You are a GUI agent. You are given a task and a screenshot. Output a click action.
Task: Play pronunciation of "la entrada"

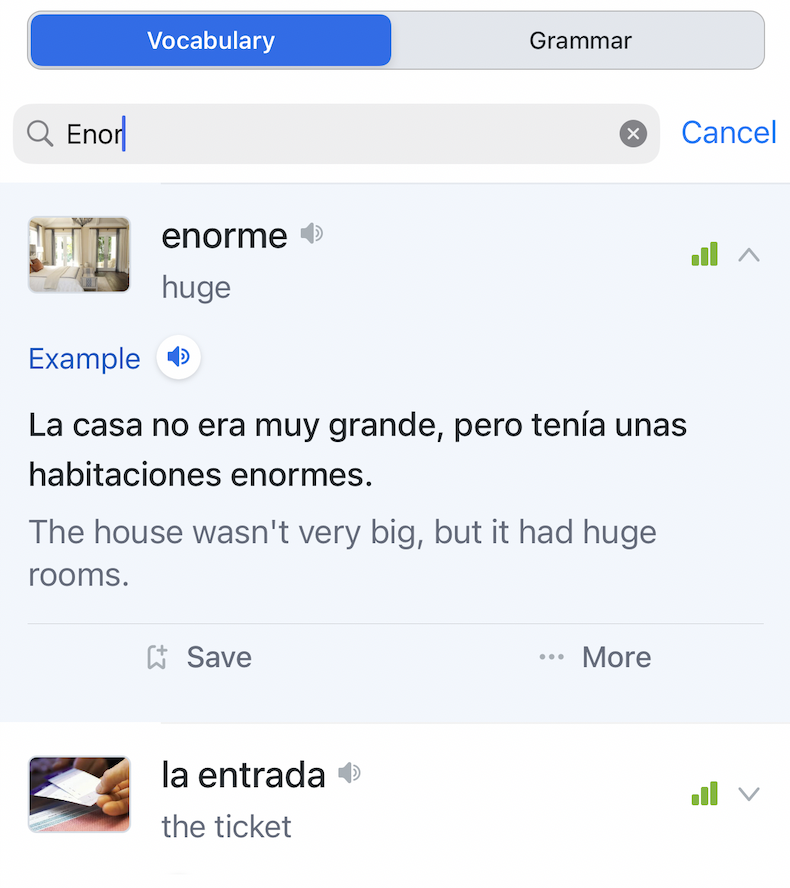point(350,772)
